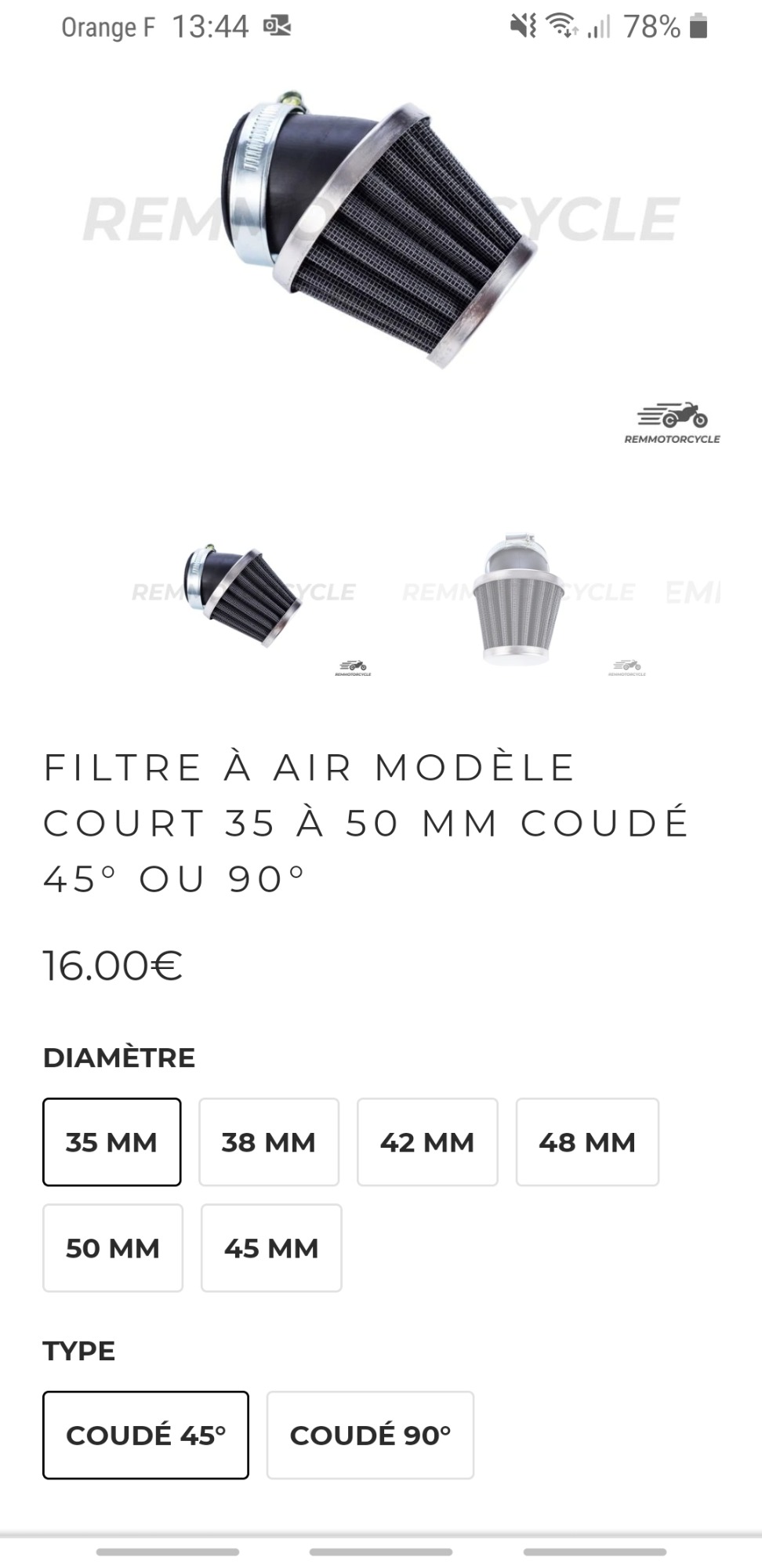Choose the 50 MM diameter option
Screen dimensions: 762x1568
click(x=112, y=1247)
